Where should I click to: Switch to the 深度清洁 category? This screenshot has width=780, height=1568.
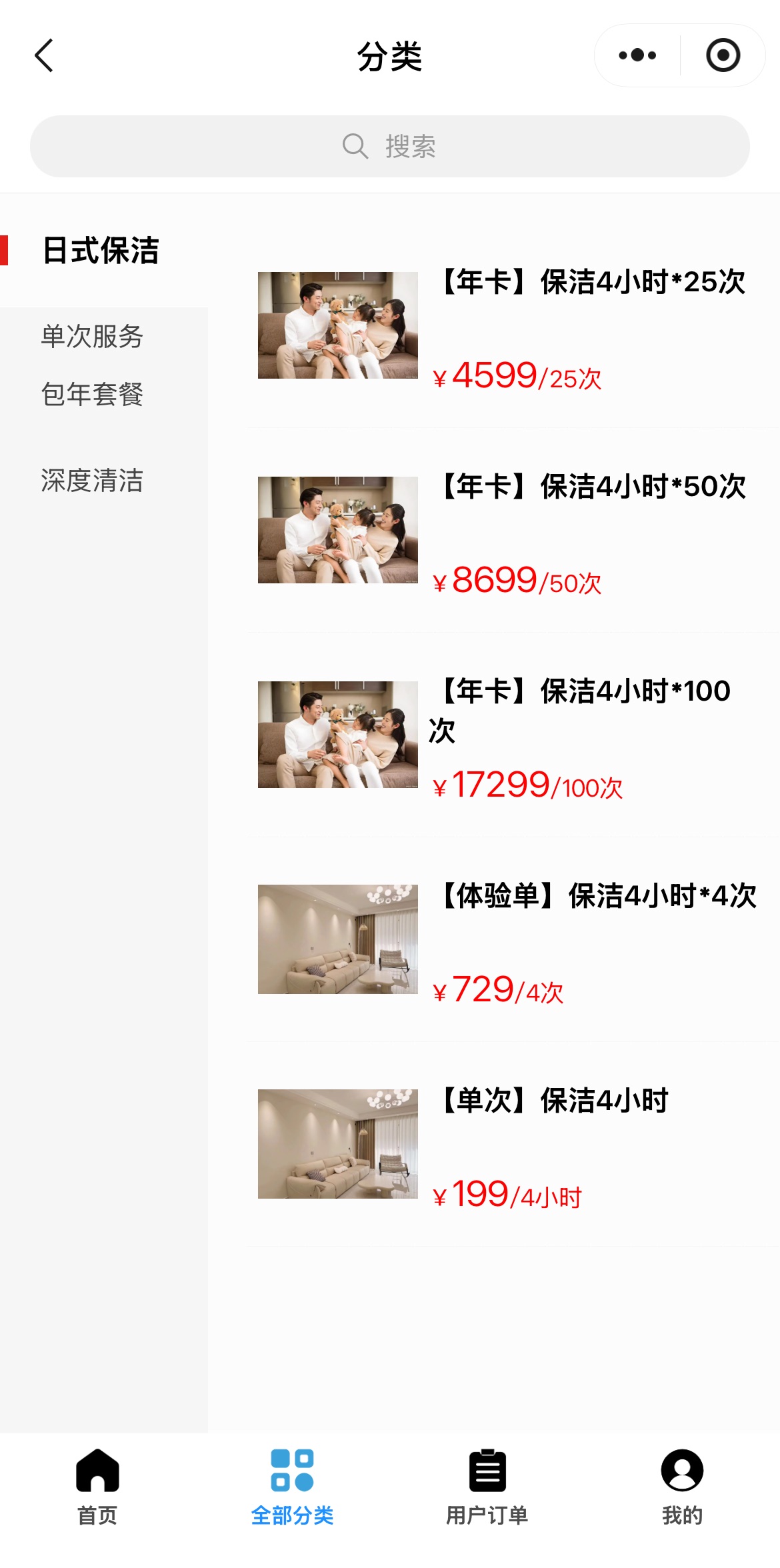(92, 481)
